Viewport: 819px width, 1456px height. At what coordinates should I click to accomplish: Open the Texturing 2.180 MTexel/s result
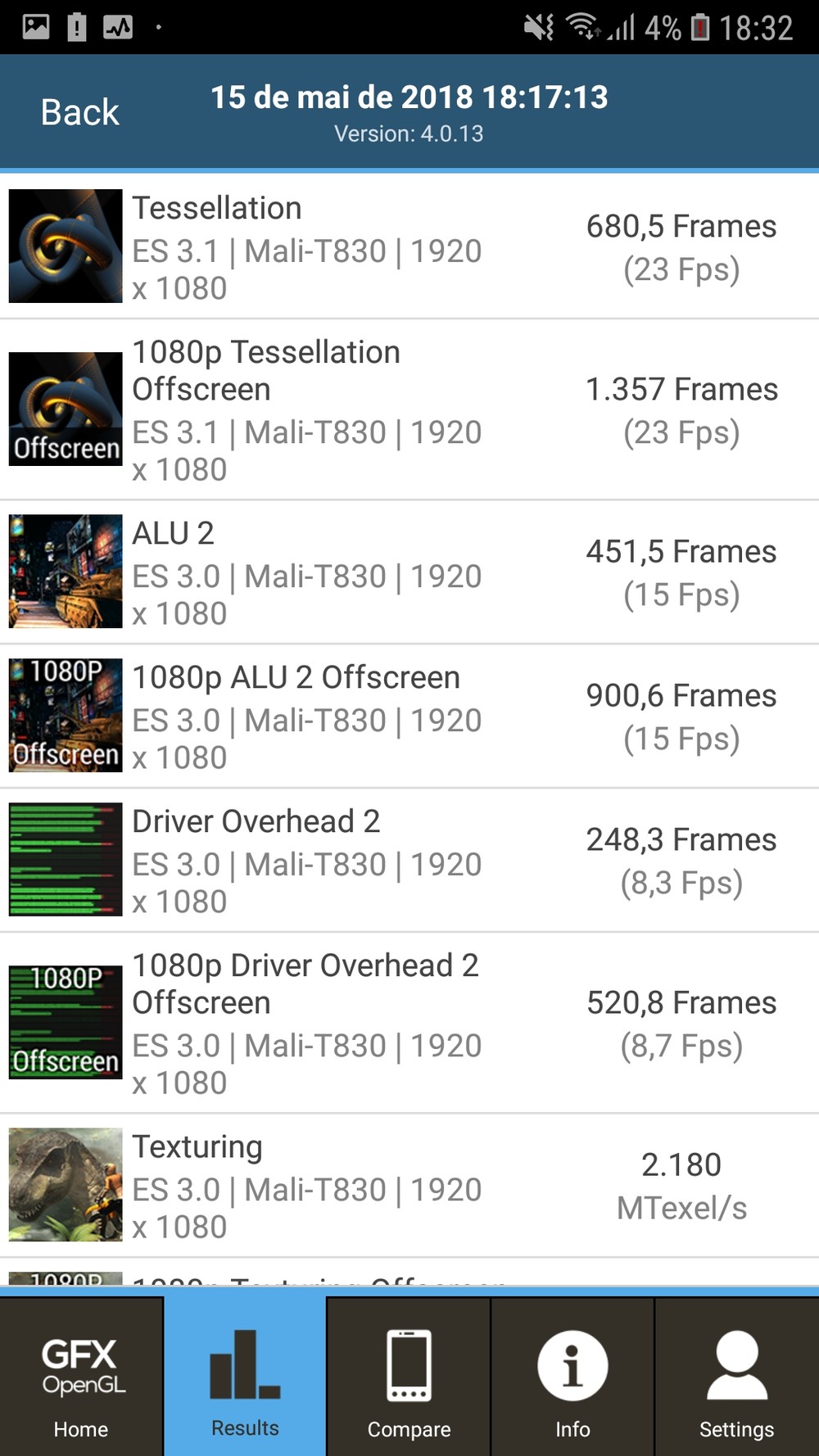[409, 1185]
